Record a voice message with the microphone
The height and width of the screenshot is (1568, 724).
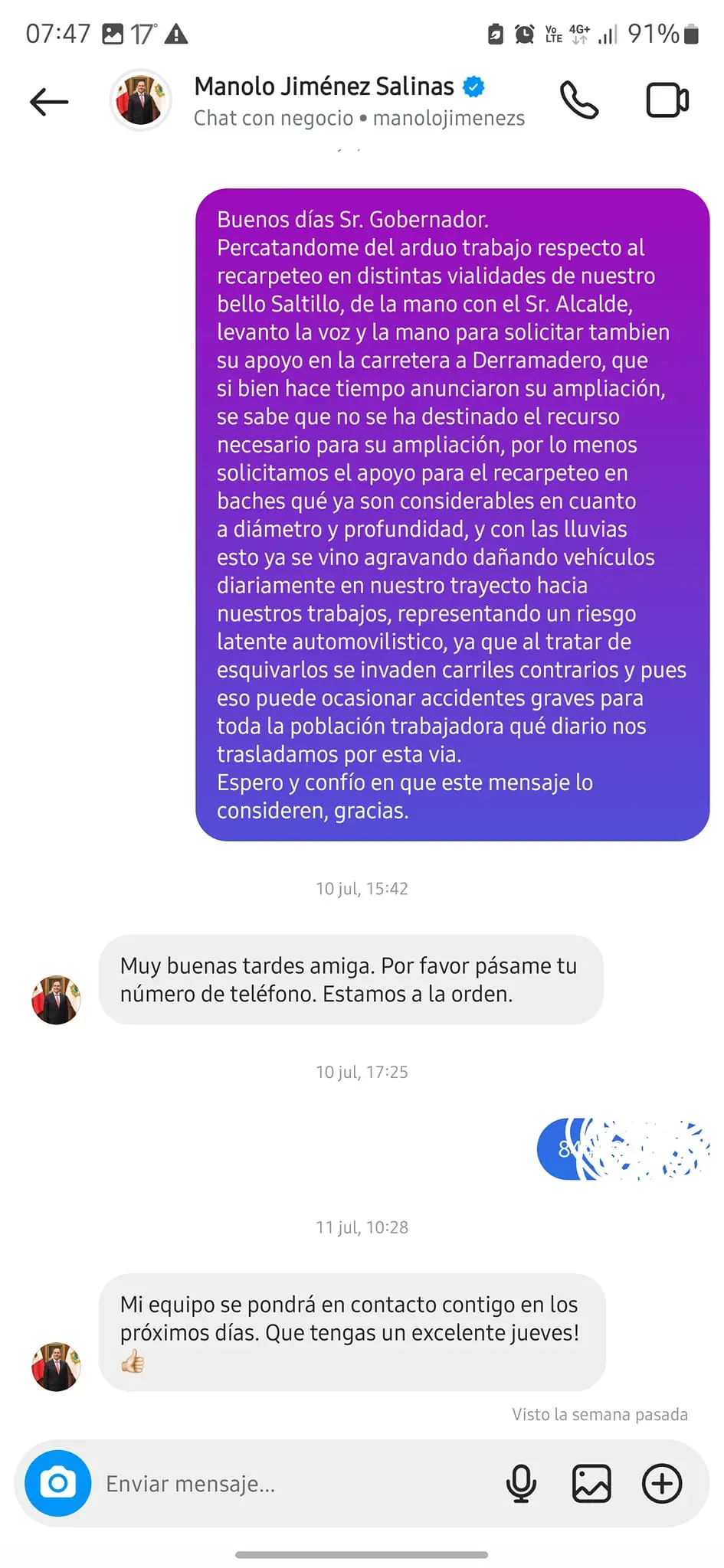point(521,1483)
